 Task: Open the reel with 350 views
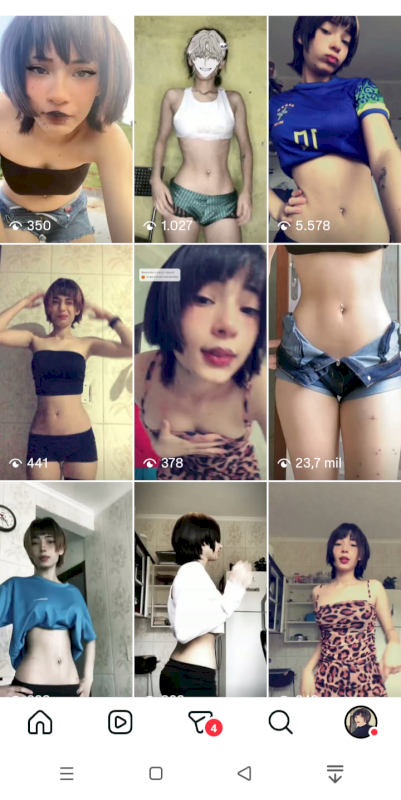coord(66,129)
